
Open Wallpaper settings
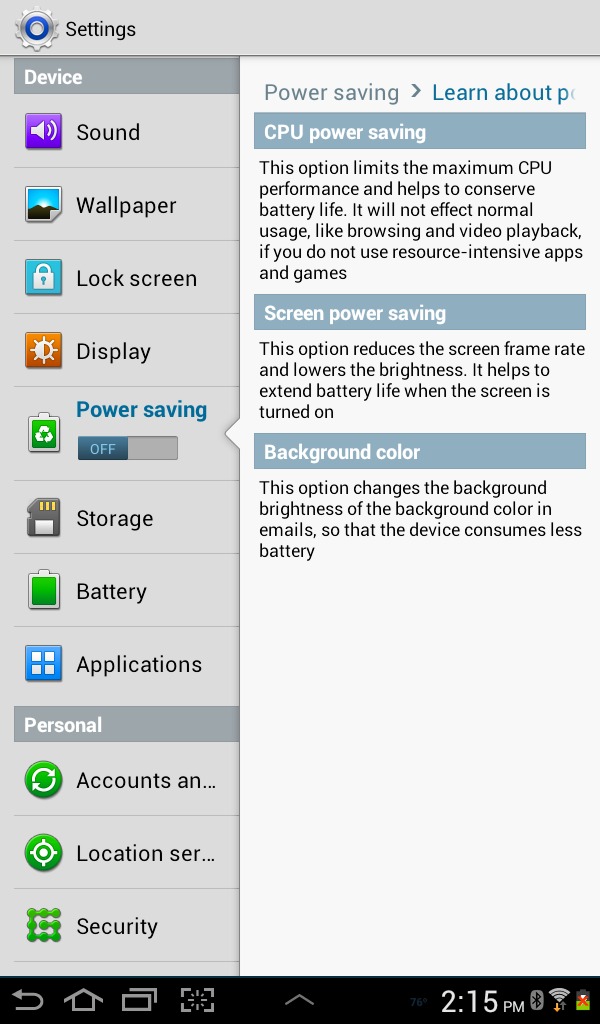[x=126, y=204]
